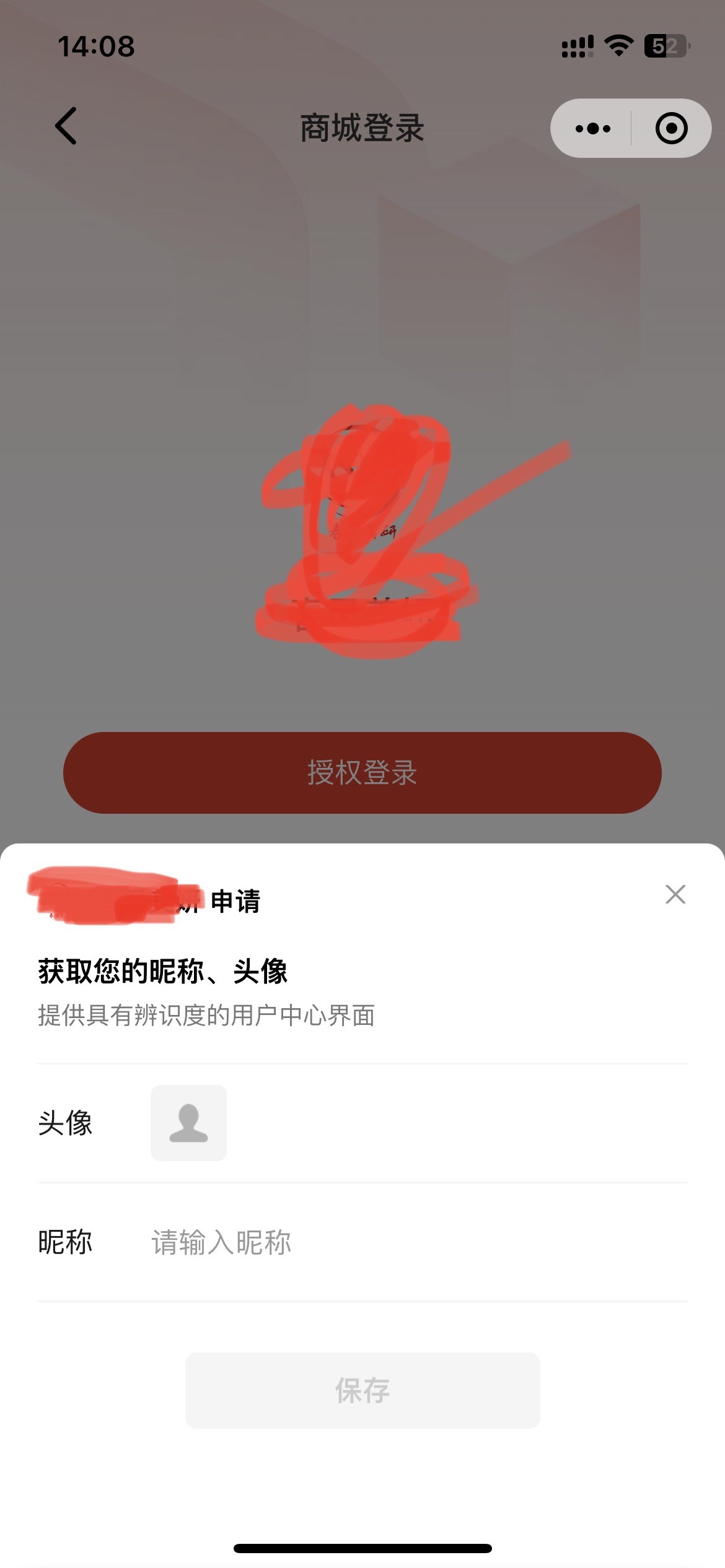Close the mini program with the circle icon

point(671,129)
